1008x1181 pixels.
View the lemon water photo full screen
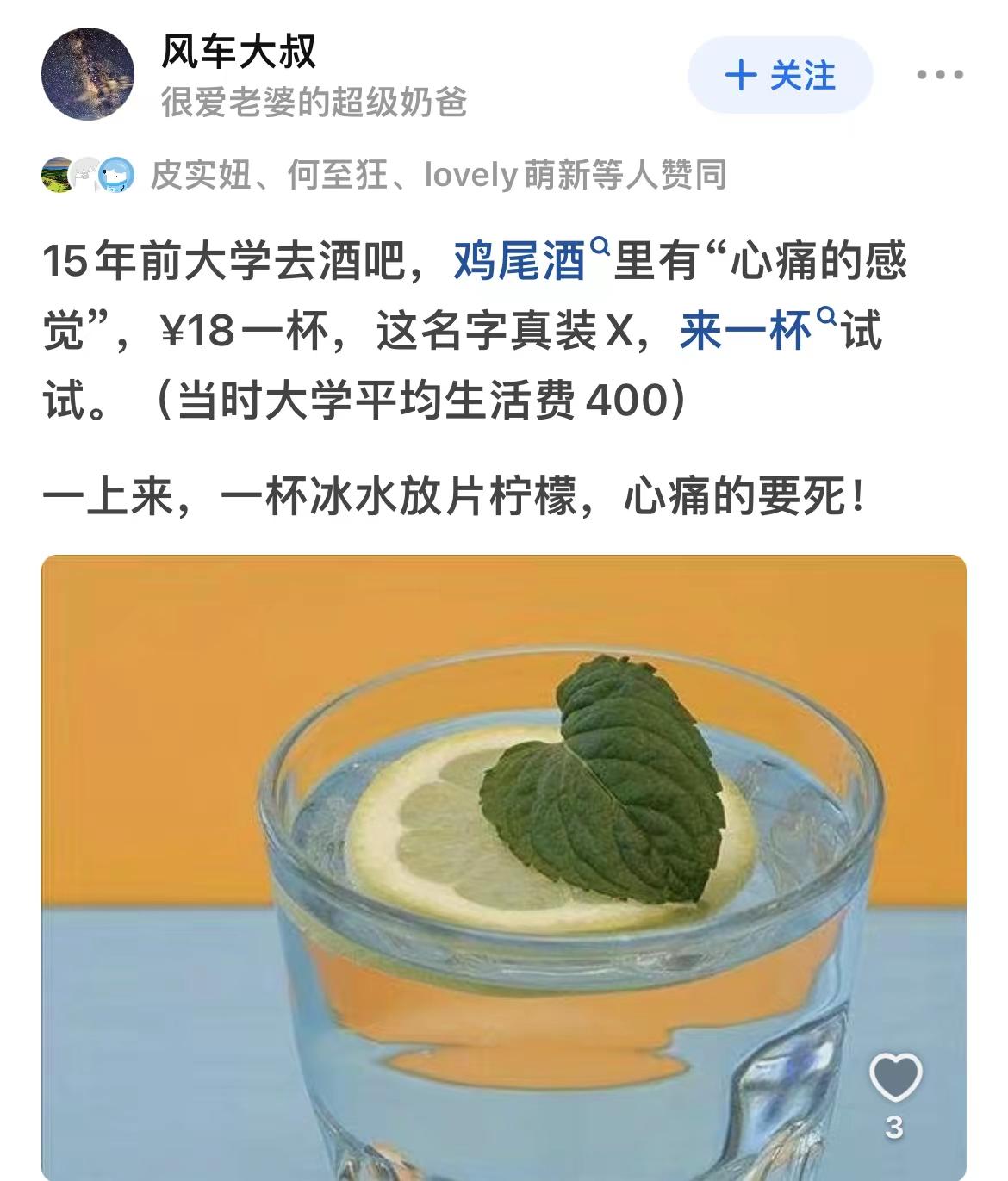pos(503,861)
